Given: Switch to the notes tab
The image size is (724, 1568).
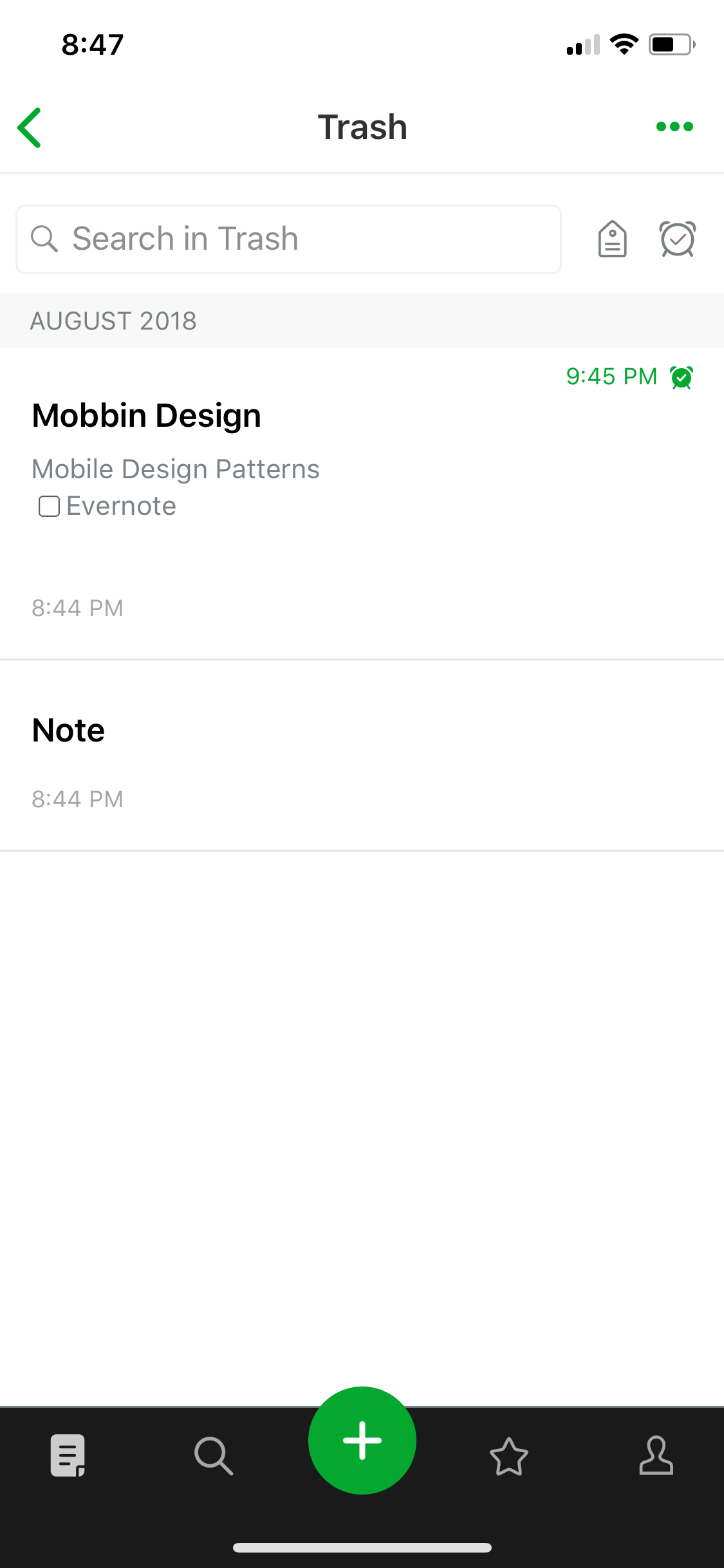Looking at the screenshot, I should pyautogui.click(x=68, y=1455).
